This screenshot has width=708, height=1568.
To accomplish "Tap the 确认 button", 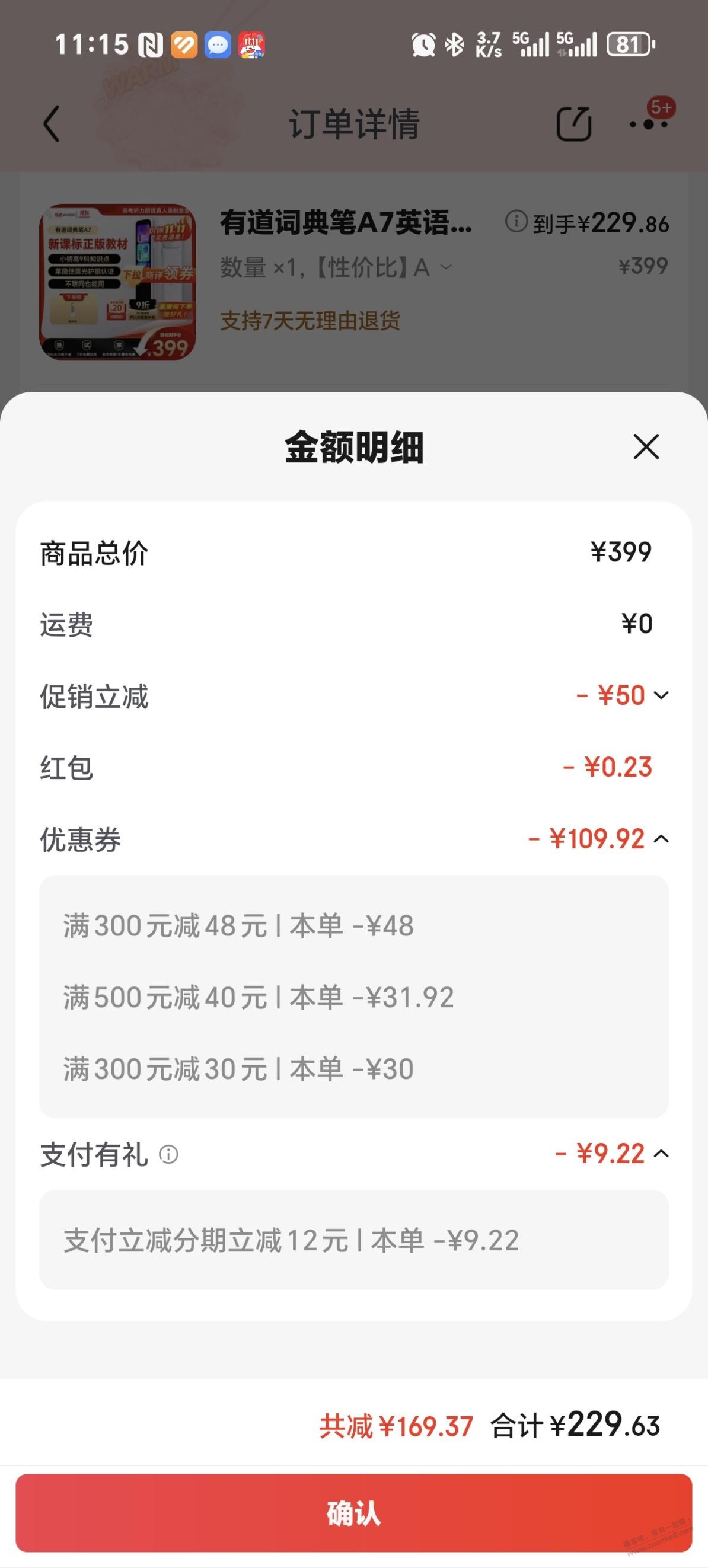I will pos(353,1513).
